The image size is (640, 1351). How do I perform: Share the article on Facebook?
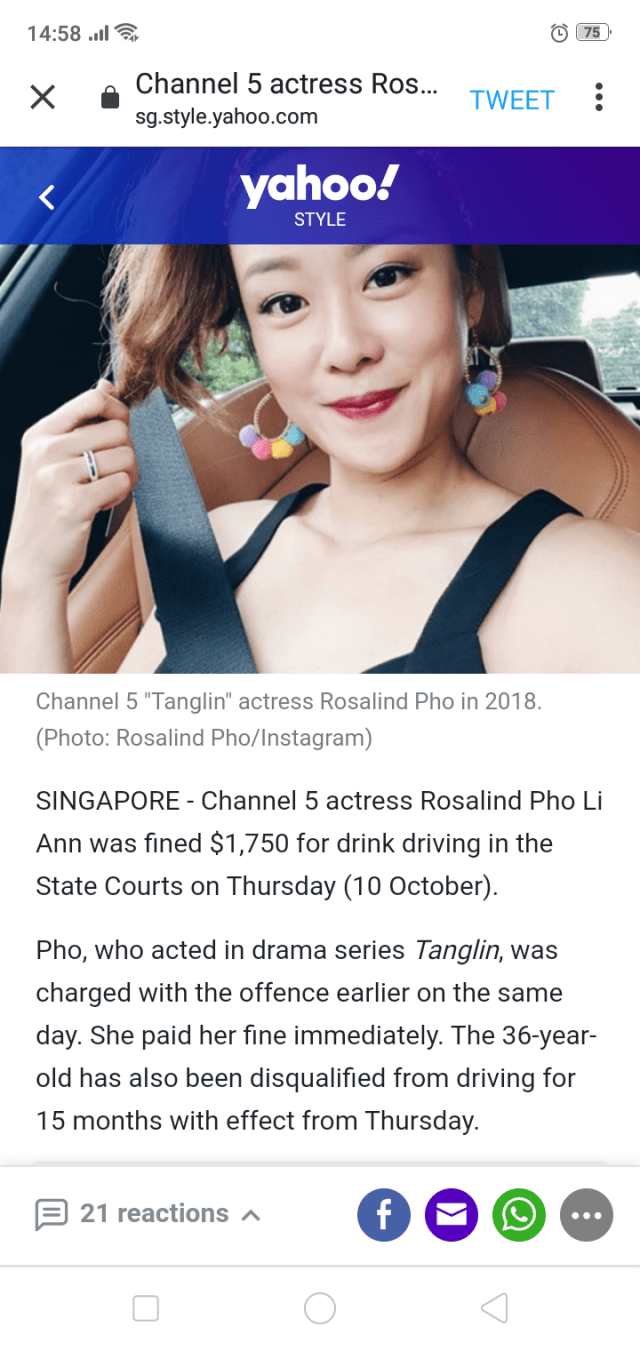coord(383,1214)
